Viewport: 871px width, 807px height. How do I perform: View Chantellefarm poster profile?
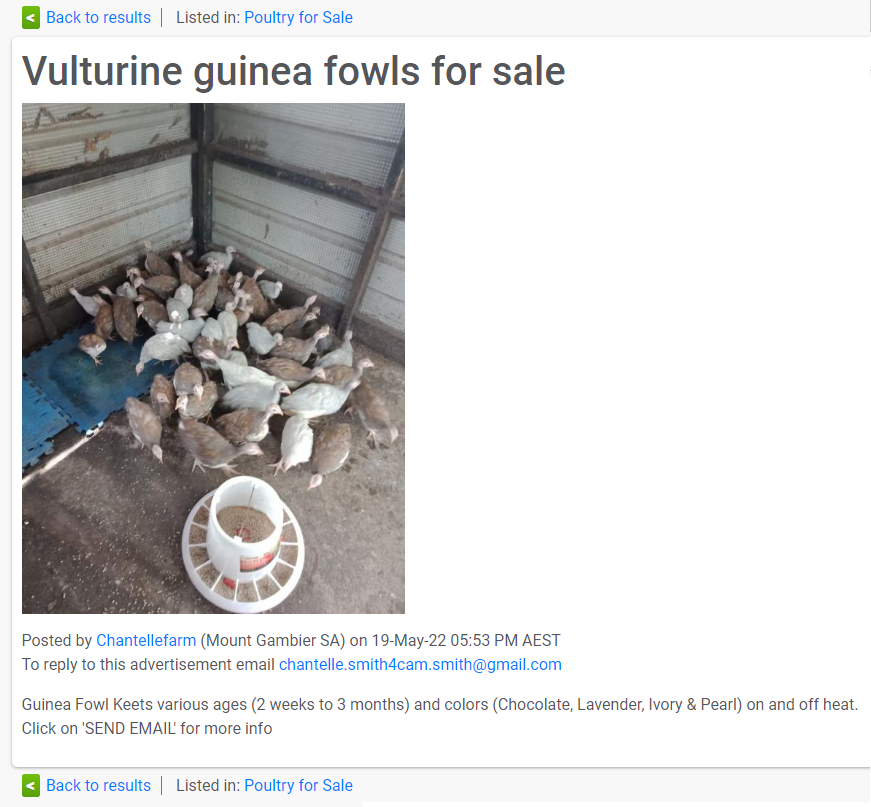tap(146, 640)
